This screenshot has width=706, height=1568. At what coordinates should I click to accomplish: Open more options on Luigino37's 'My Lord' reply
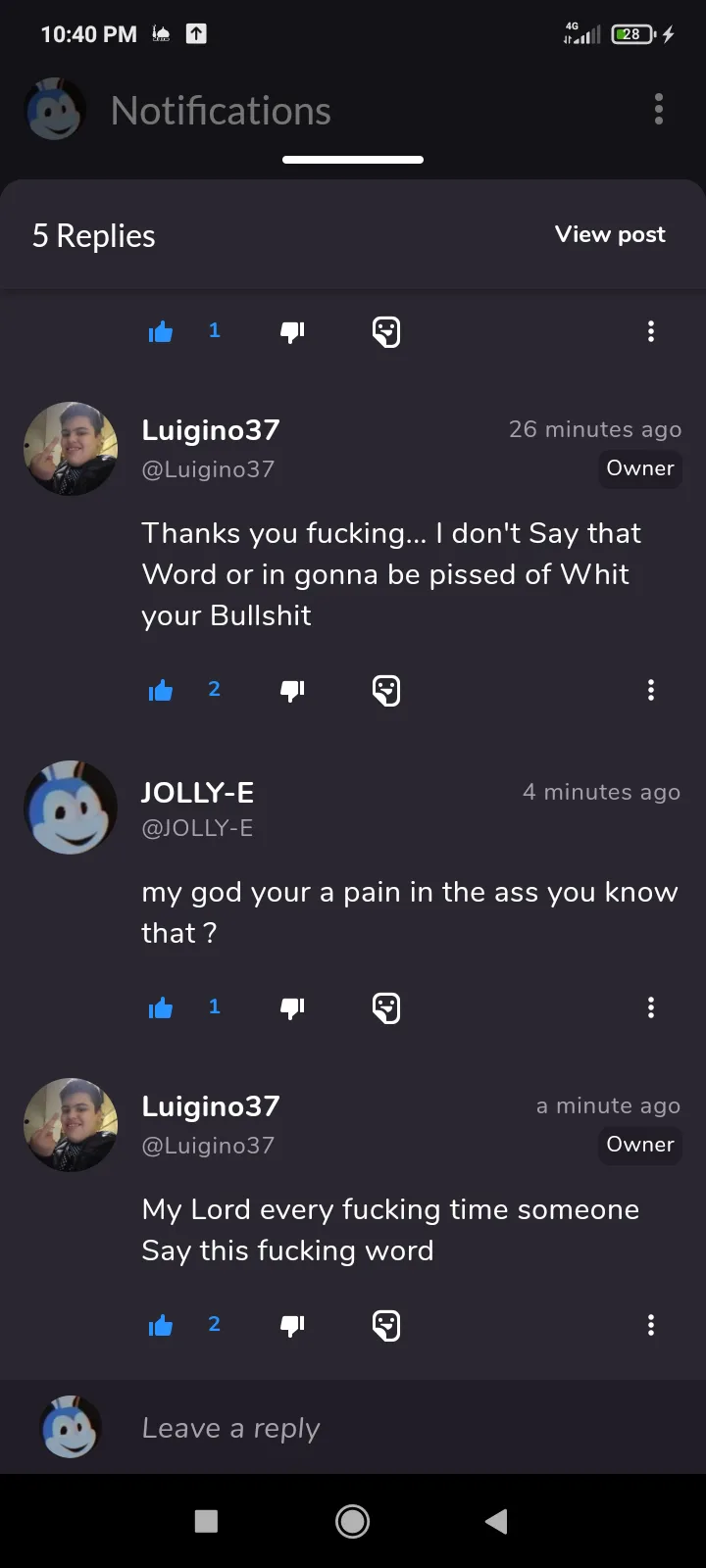click(651, 1325)
